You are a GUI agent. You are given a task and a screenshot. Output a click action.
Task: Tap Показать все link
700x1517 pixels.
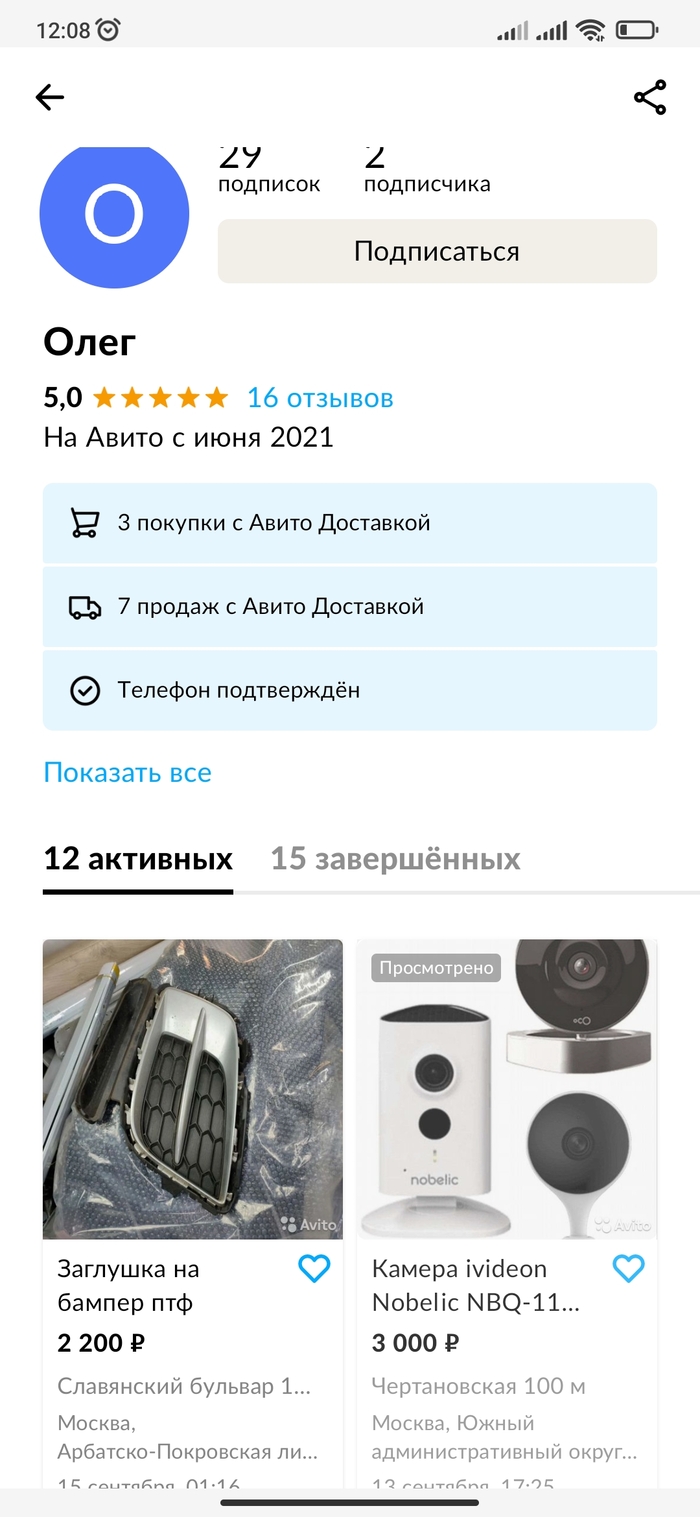pyautogui.click(x=127, y=773)
